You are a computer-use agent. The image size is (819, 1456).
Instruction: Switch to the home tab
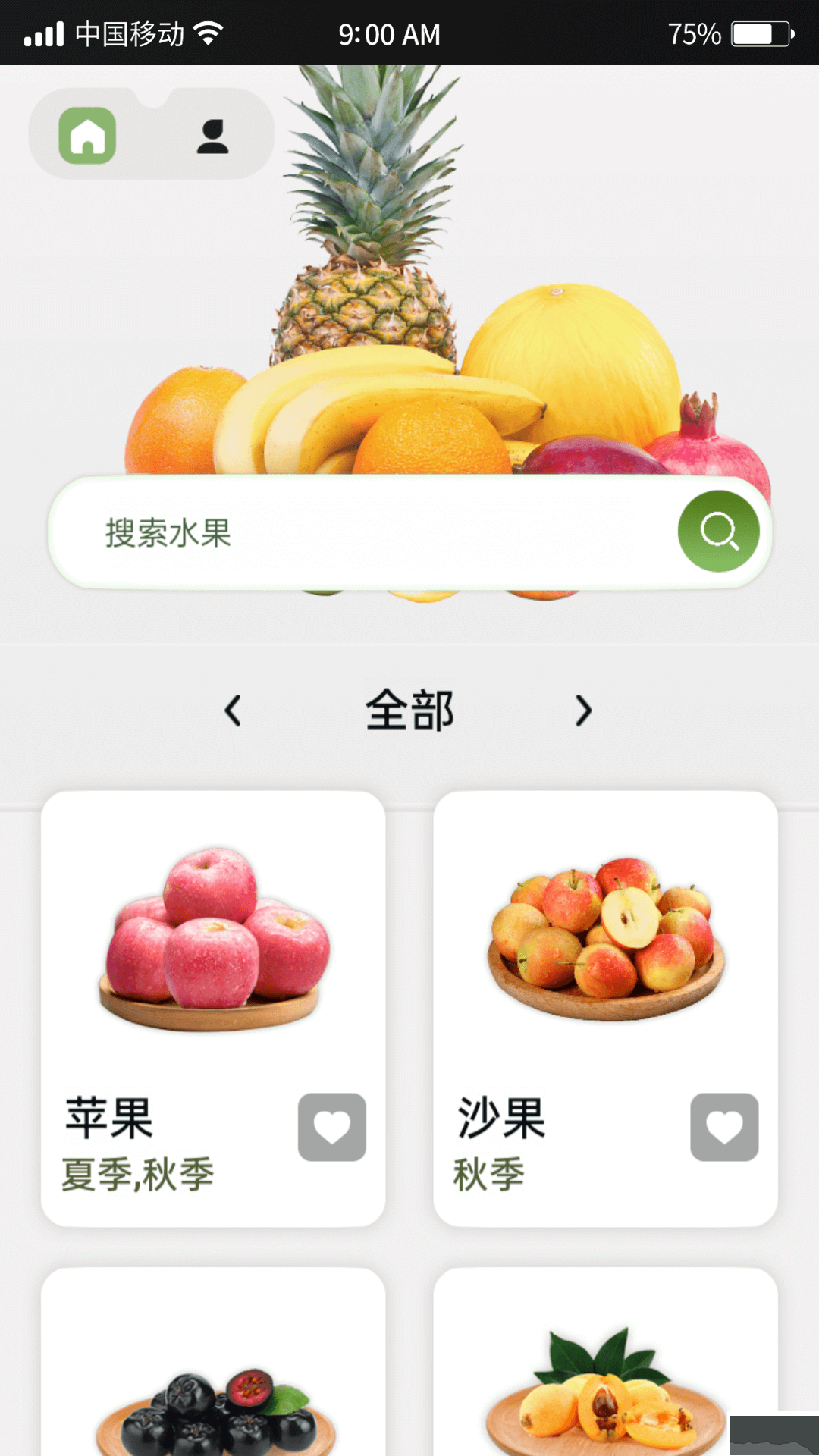87,136
